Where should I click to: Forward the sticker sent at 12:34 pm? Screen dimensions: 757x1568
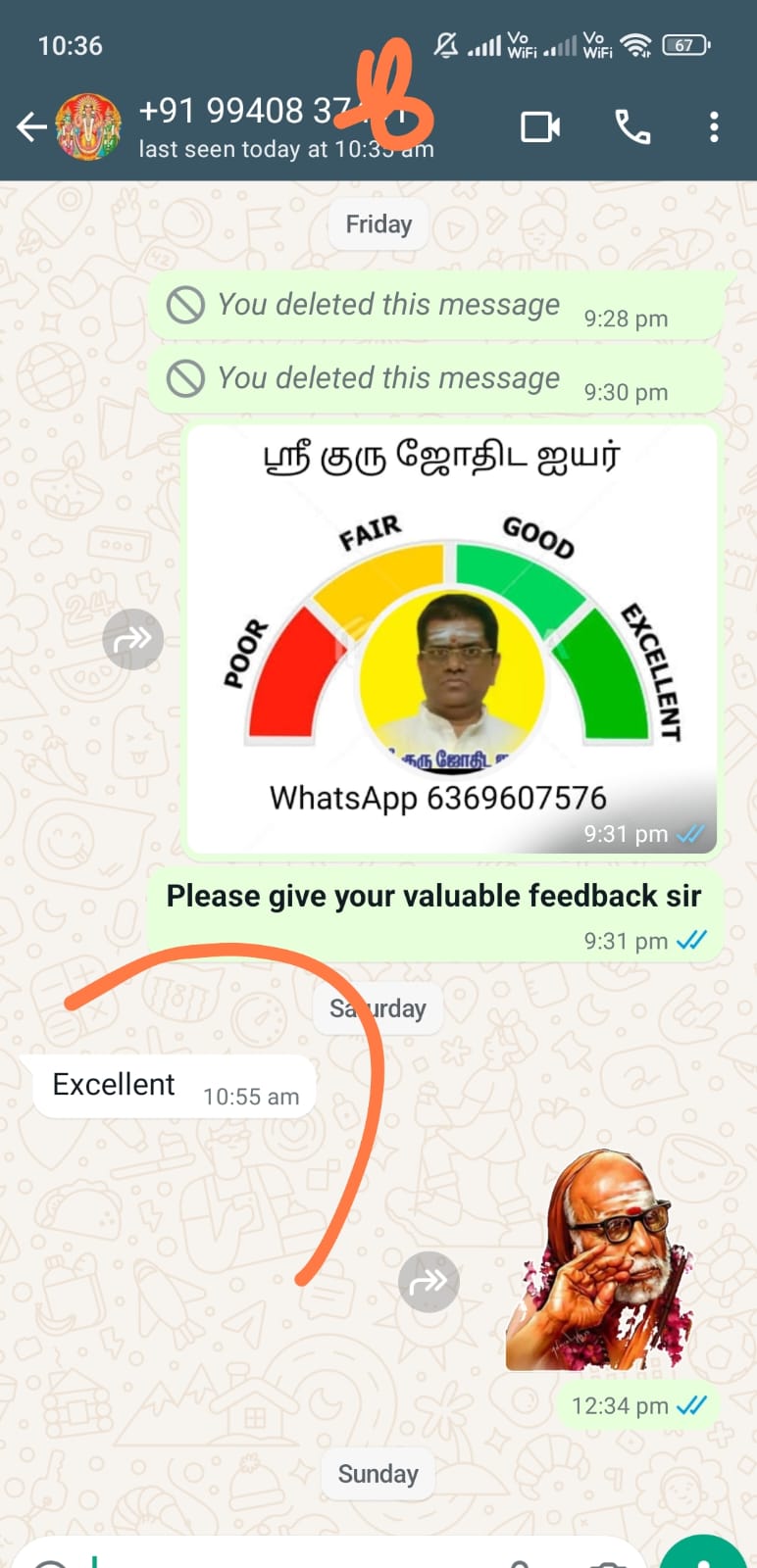click(x=429, y=1281)
